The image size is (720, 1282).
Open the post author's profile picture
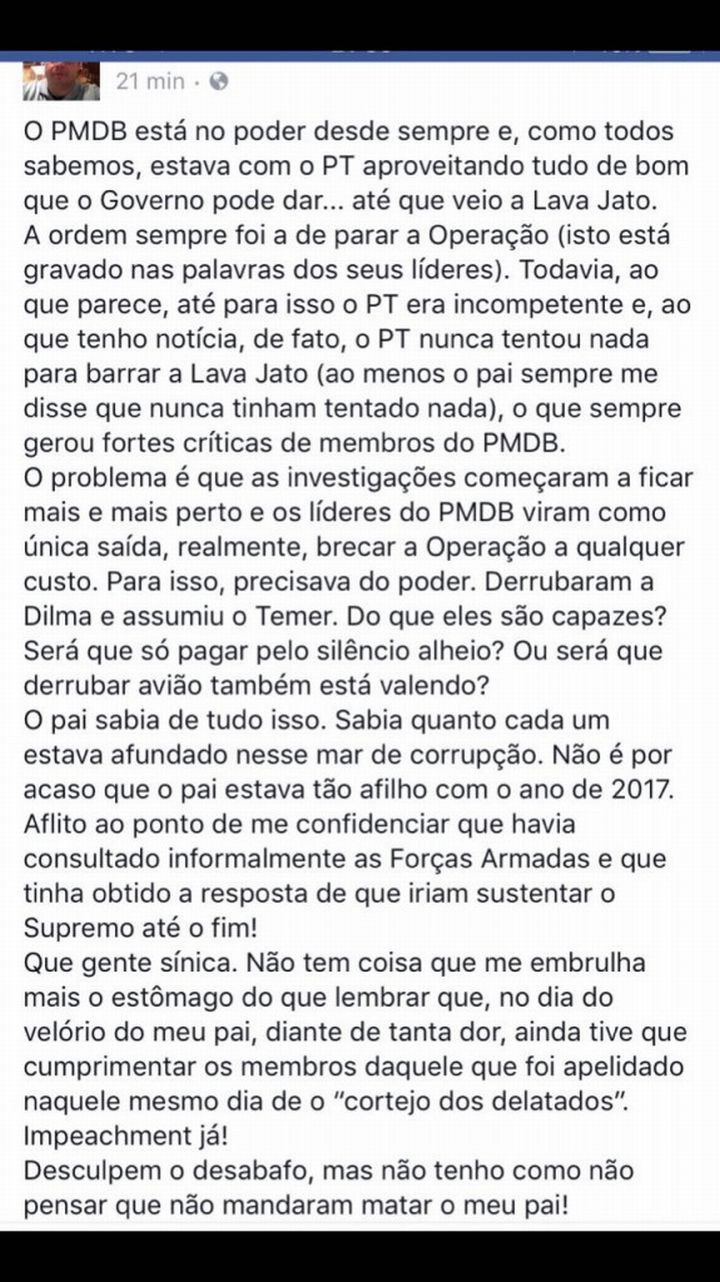point(61,81)
